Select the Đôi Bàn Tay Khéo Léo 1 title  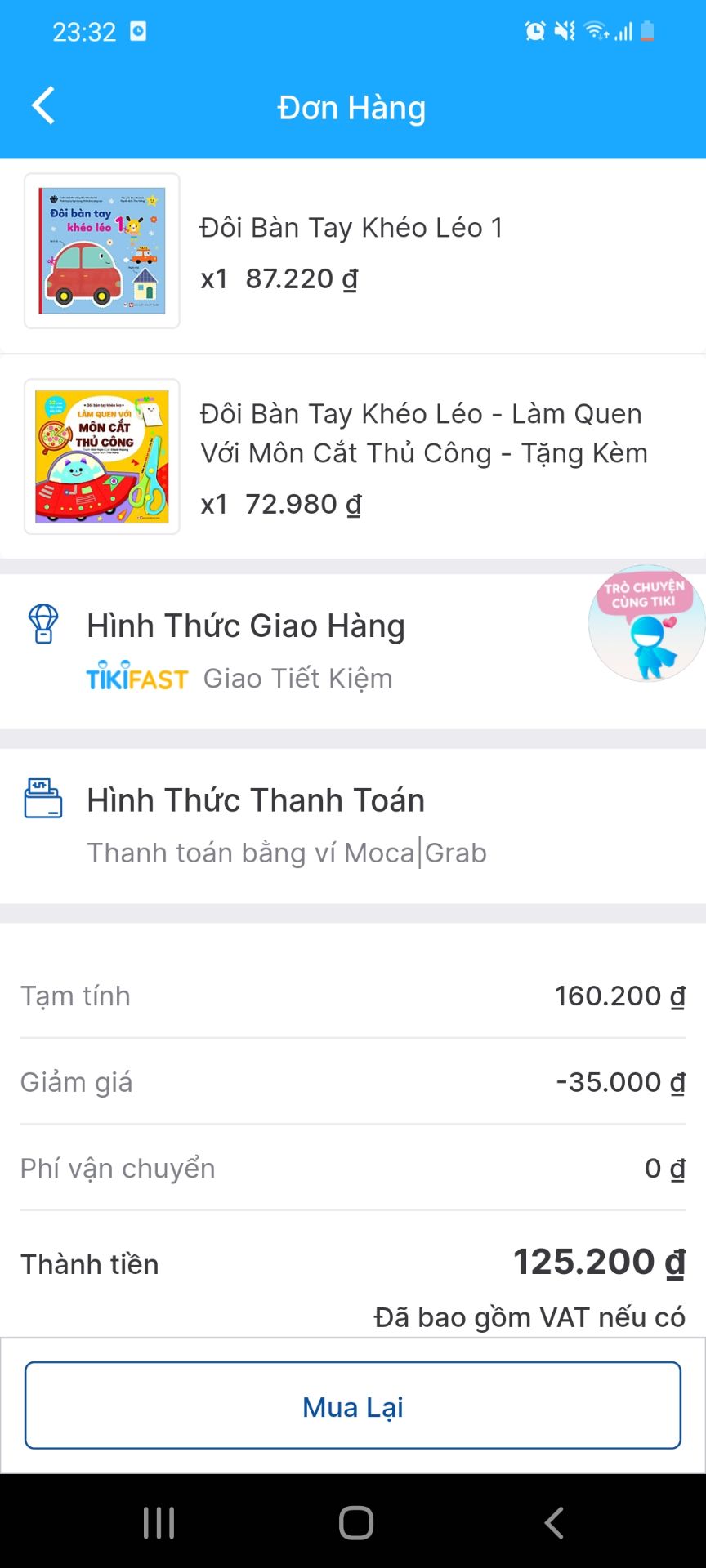coord(351,228)
